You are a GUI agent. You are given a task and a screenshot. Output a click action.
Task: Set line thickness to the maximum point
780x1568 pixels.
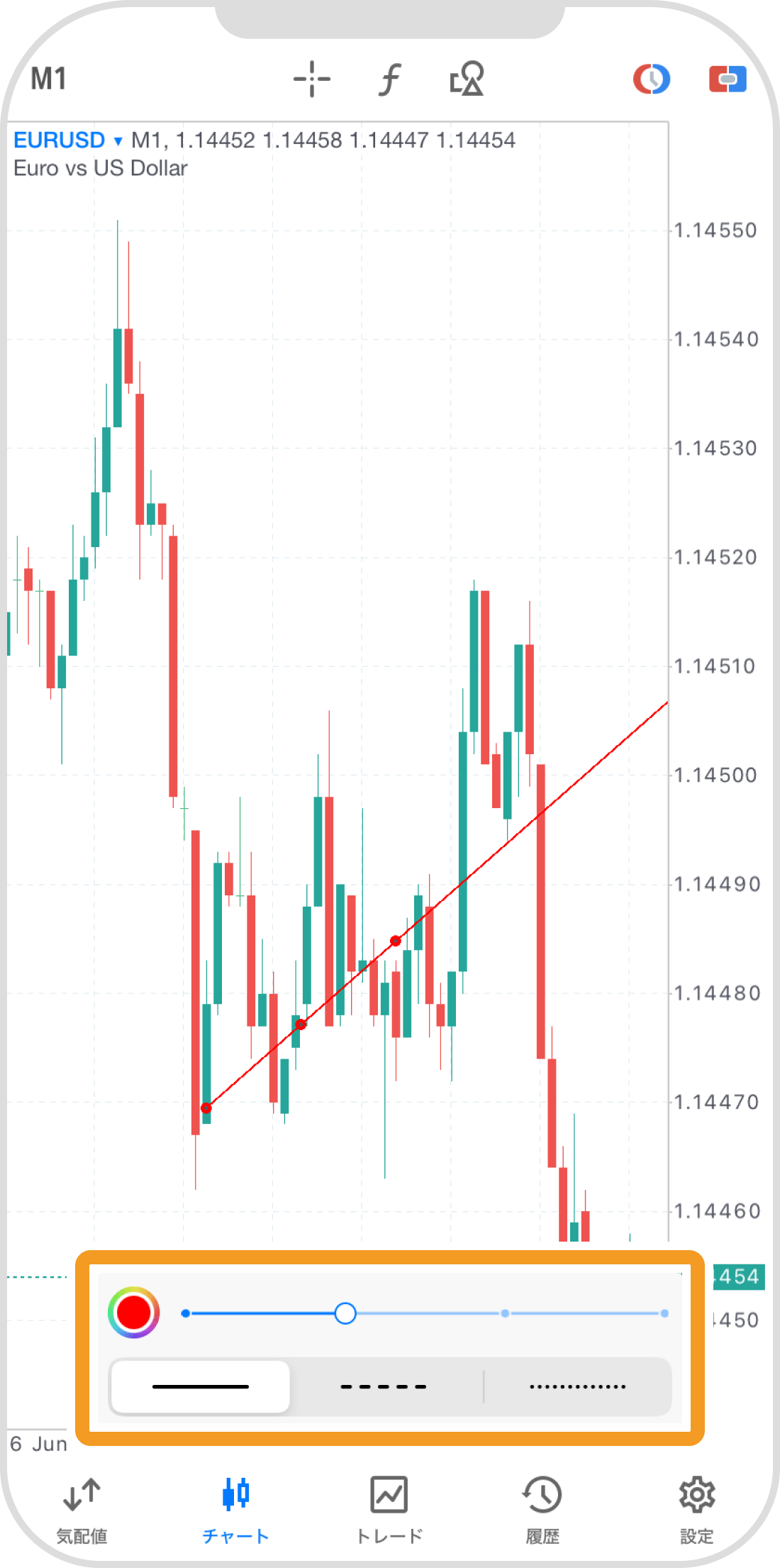pos(664,1313)
